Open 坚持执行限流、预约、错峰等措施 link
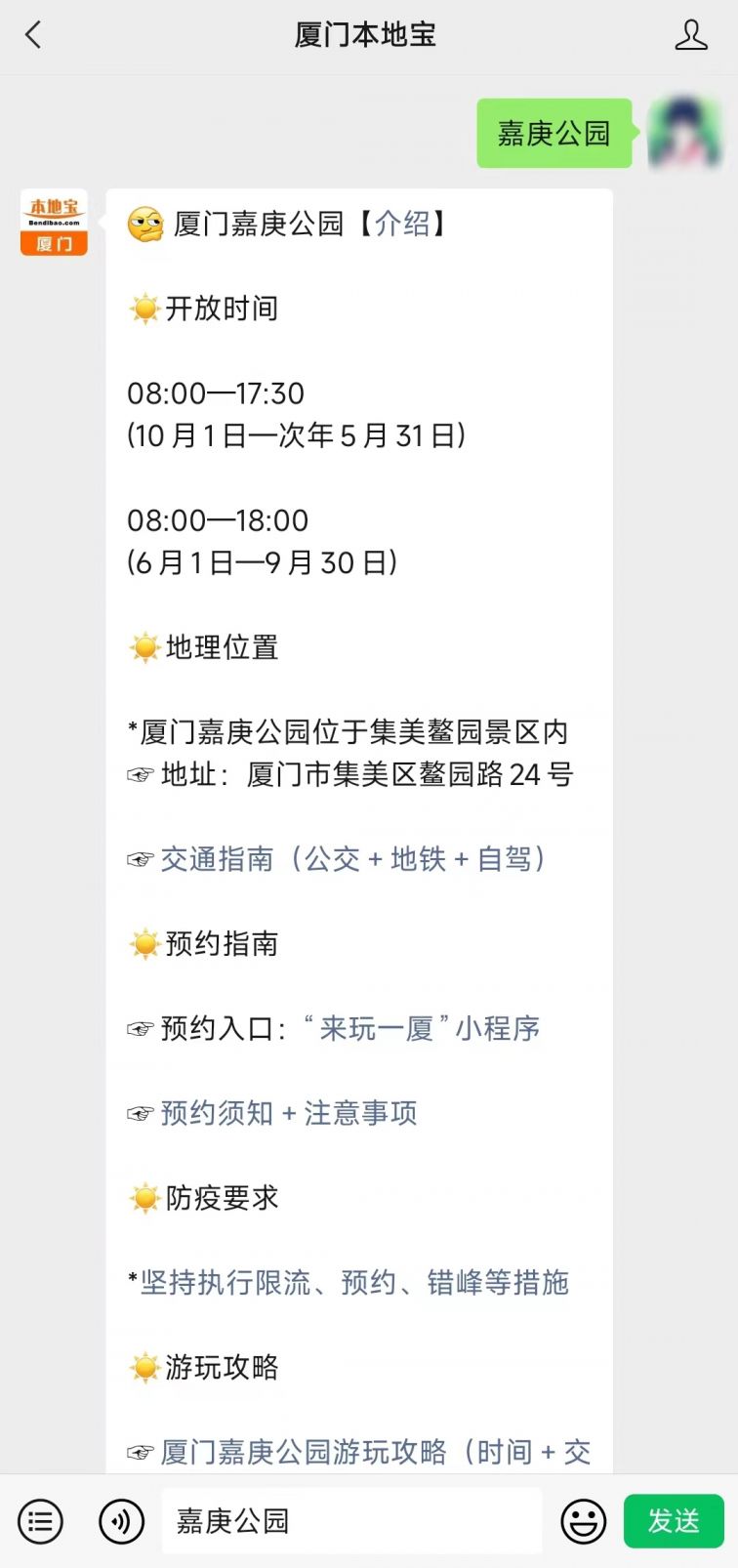The width and height of the screenshot is (738, 1568). tap(354, 1283)
